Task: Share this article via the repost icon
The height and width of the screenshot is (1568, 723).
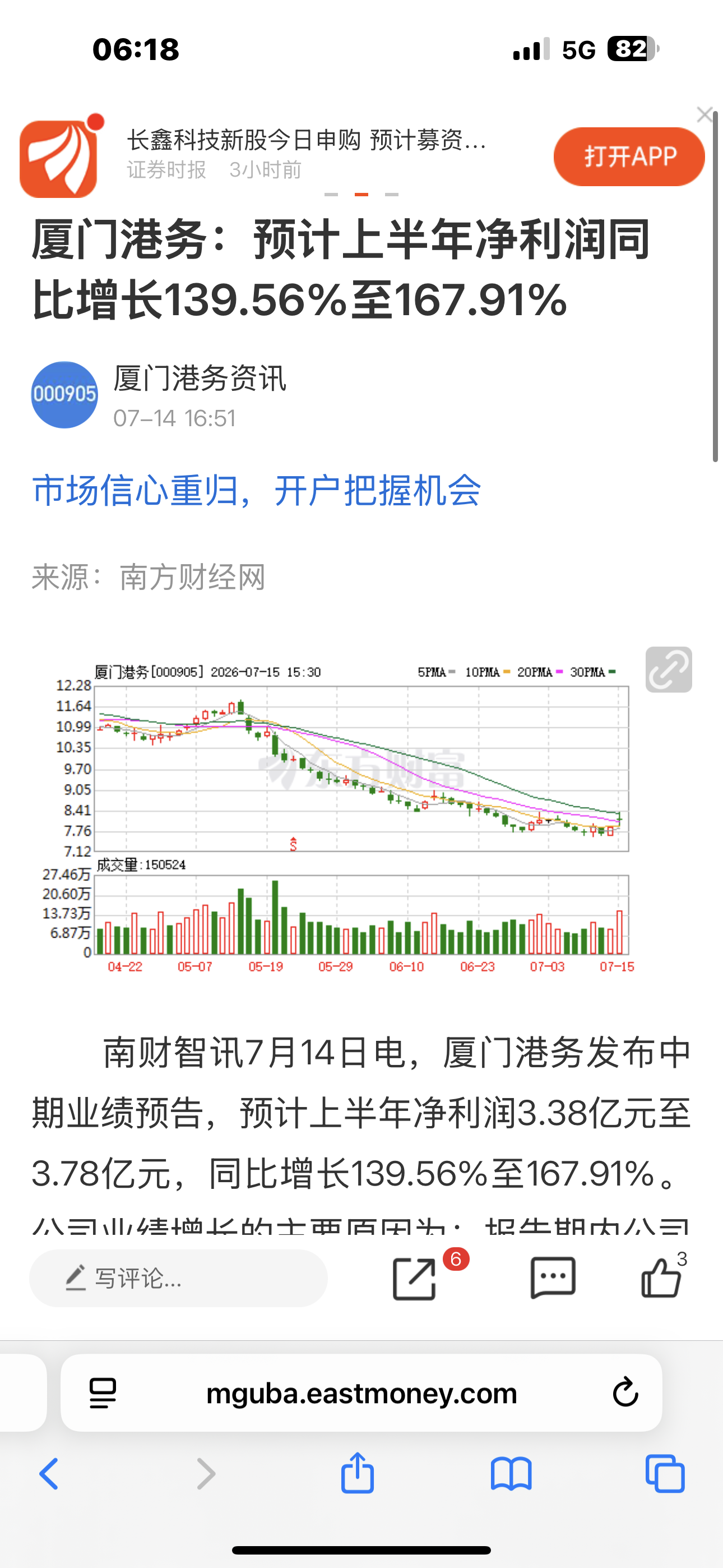Action: coord(415,1278)
